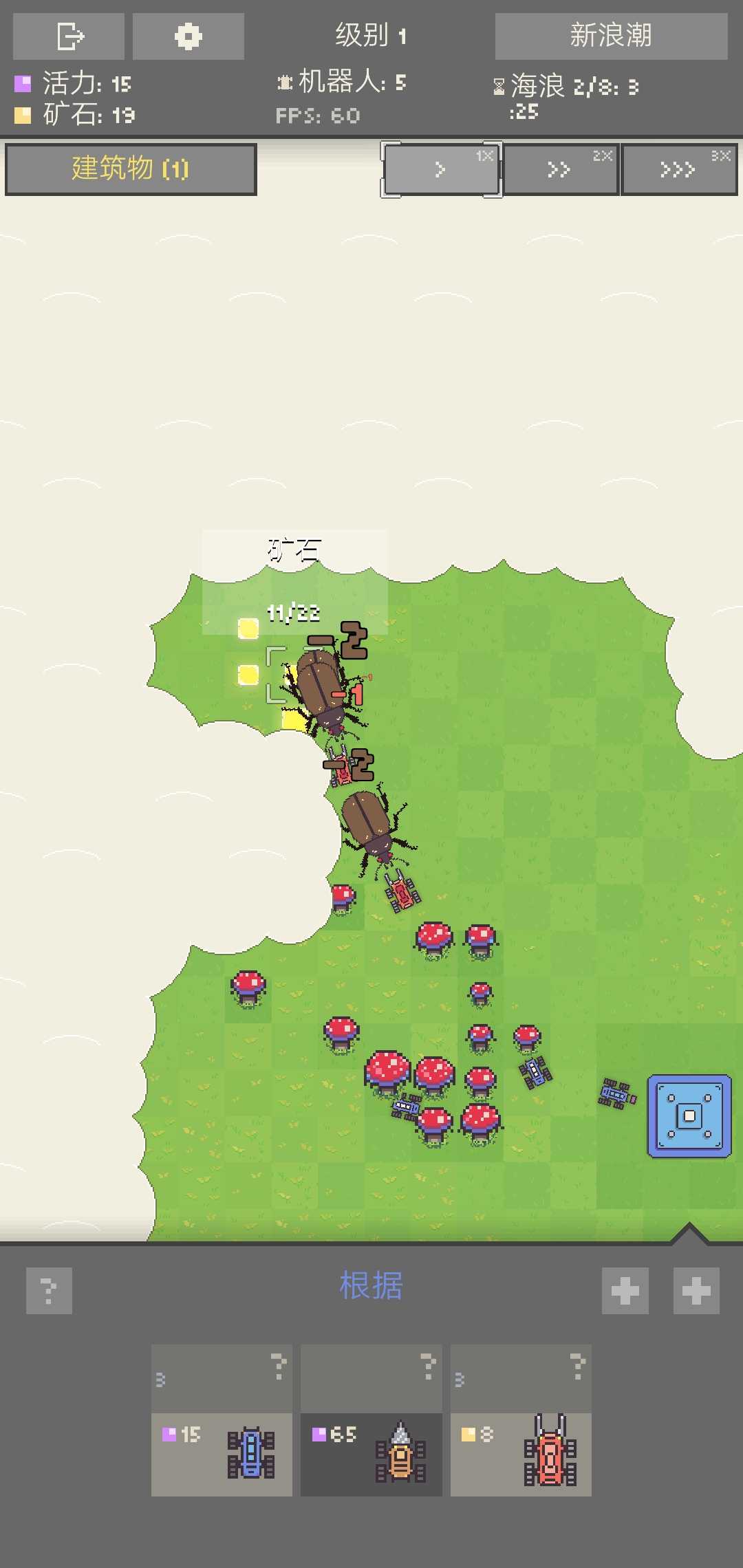This screenshot has height=1568, width=743.
Task: Open the base panel help question mark
Action: coord(49,1290)
